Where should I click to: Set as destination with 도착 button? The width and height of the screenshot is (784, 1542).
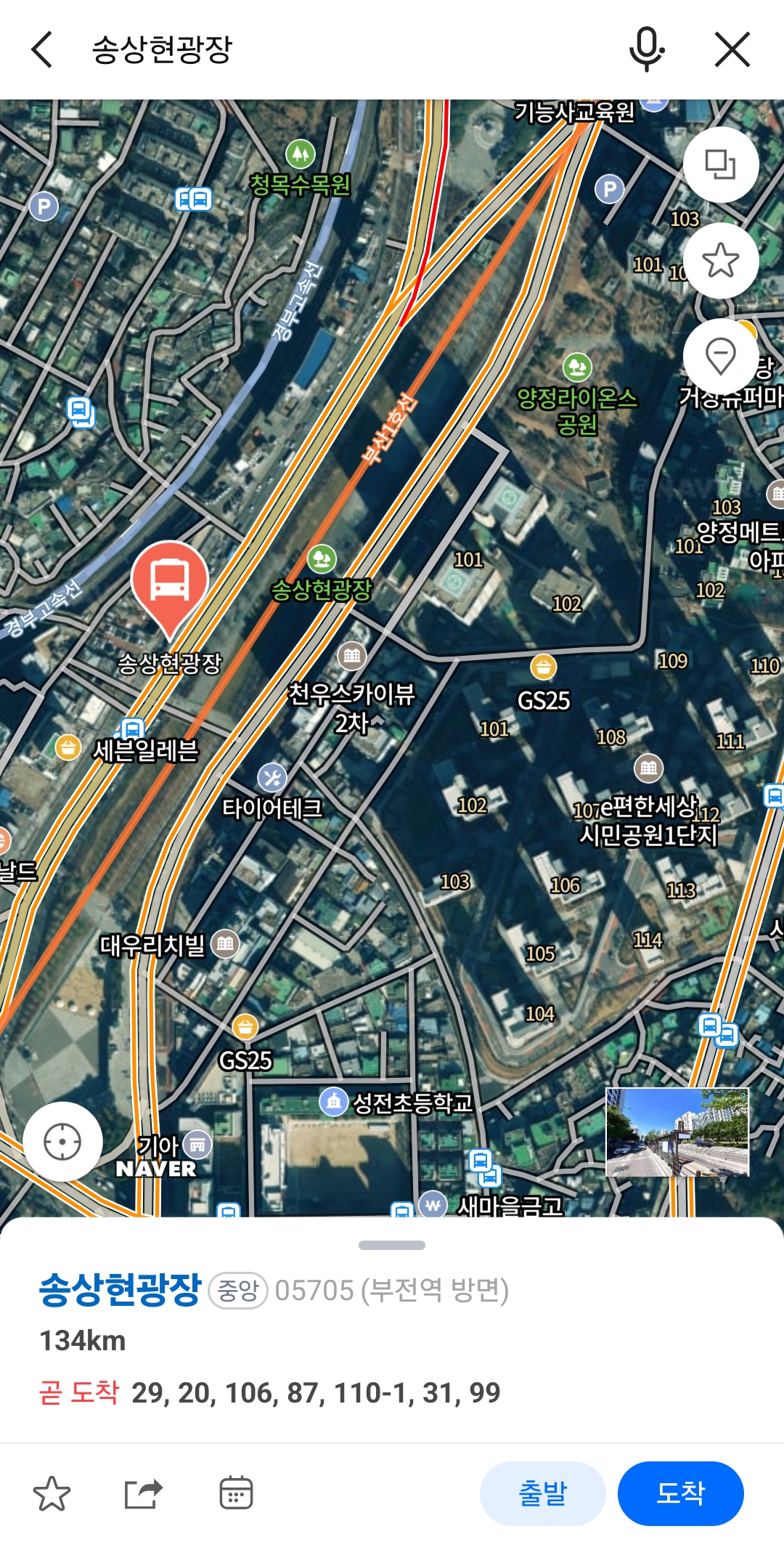click(x=681, y=1493)
